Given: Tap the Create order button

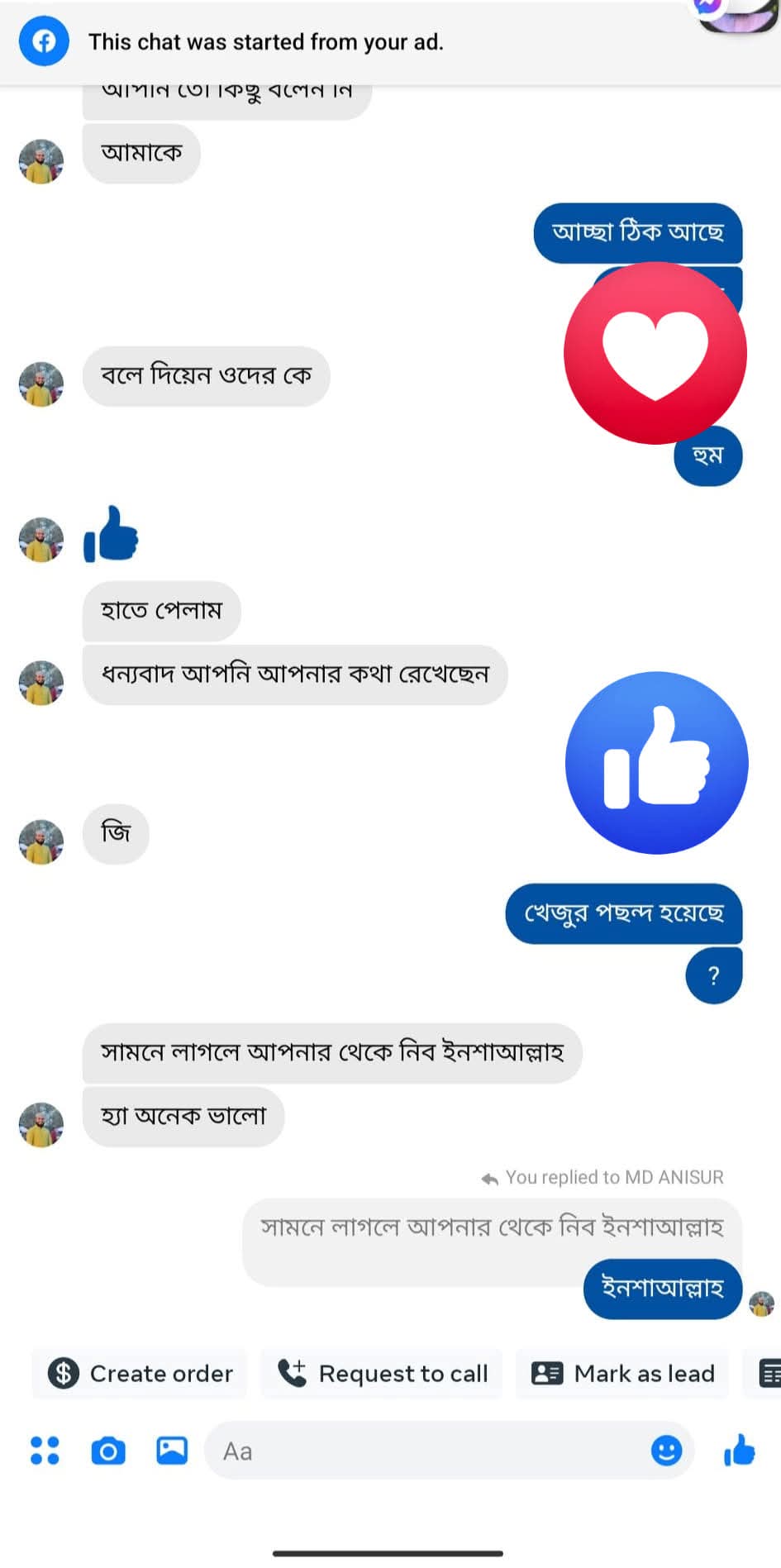Looking at the screenshot, I should pyautogui.click(x=139, y=1373).
